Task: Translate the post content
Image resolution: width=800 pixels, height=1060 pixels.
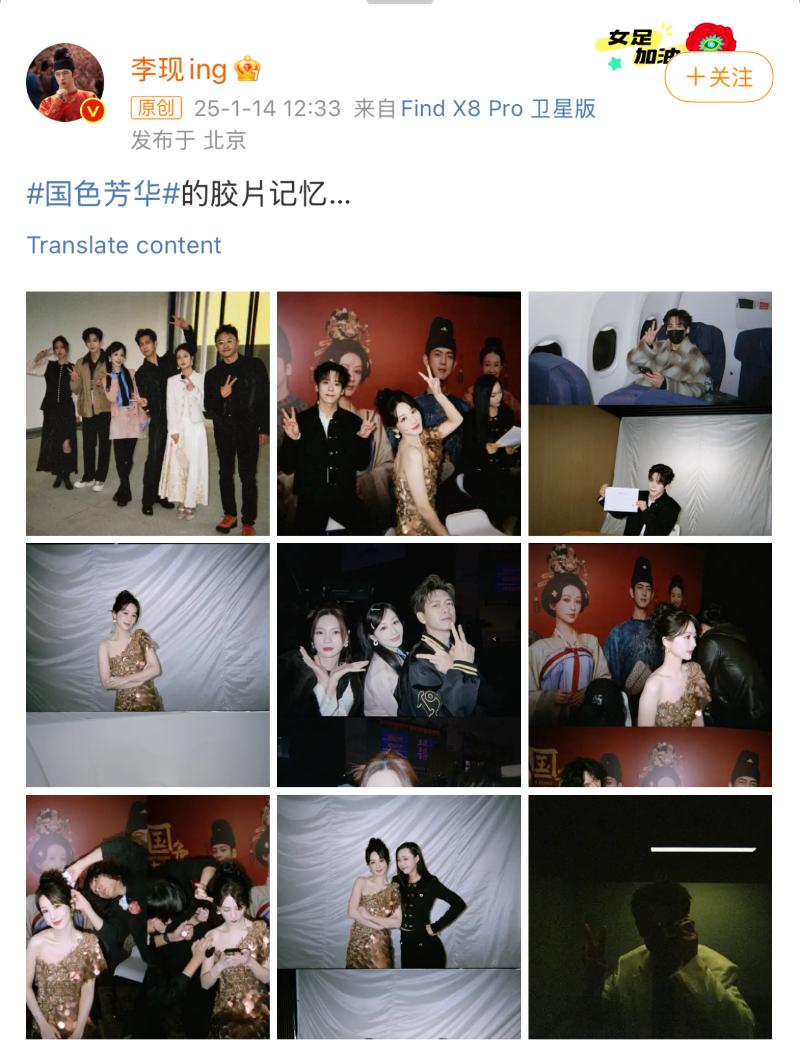Action: pos(124,245)
